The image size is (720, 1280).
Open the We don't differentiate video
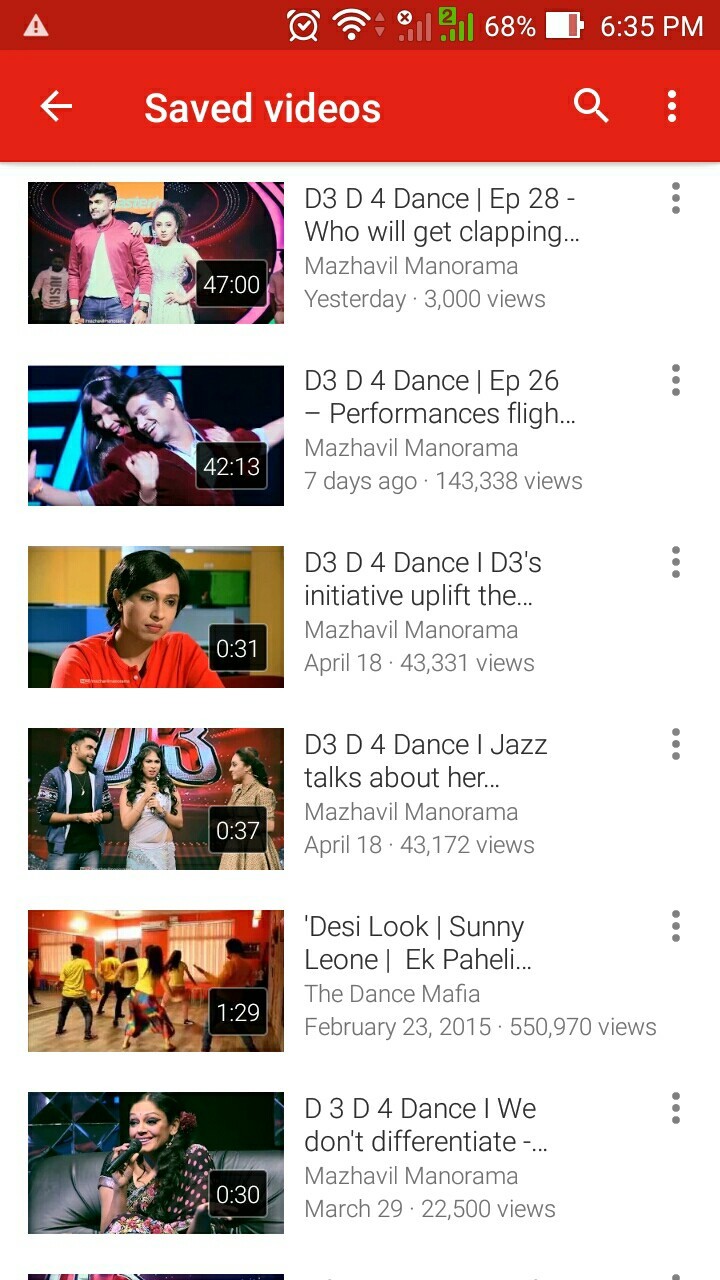coord(156,1163)
